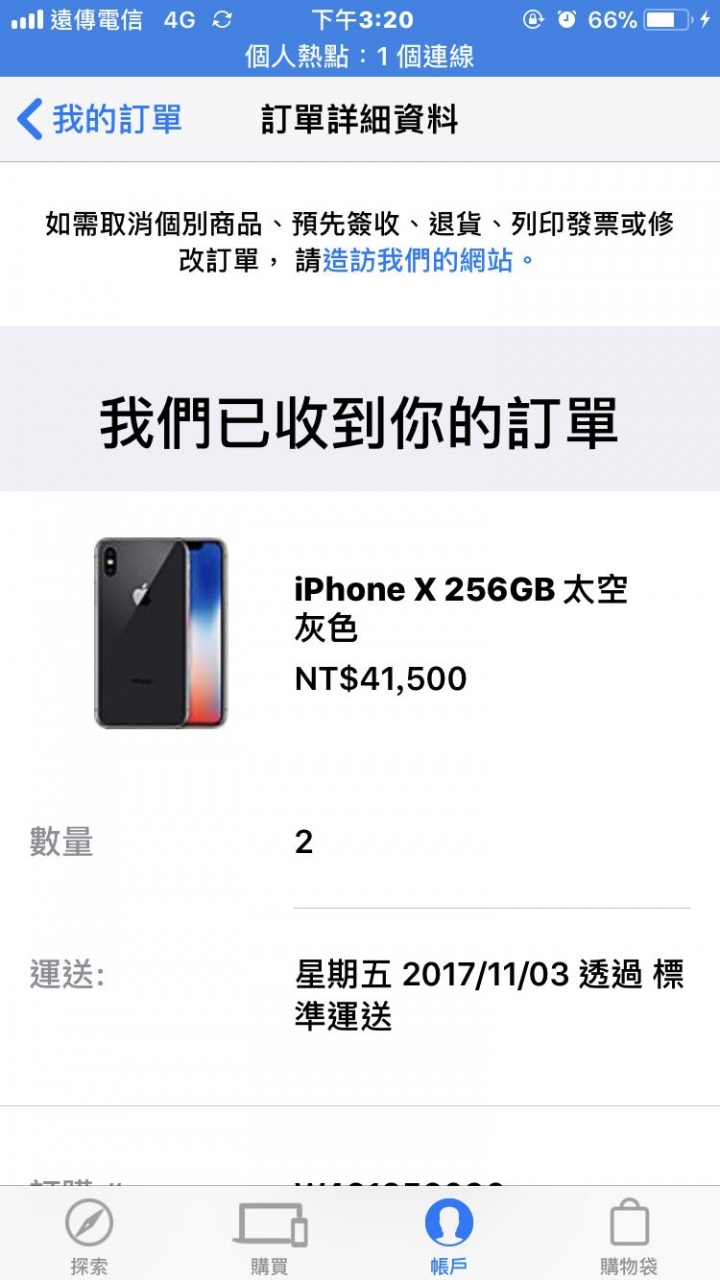720x1280 pixels.
Task: Open the 帳戶 tab
Action: [x=449, y=1236]
